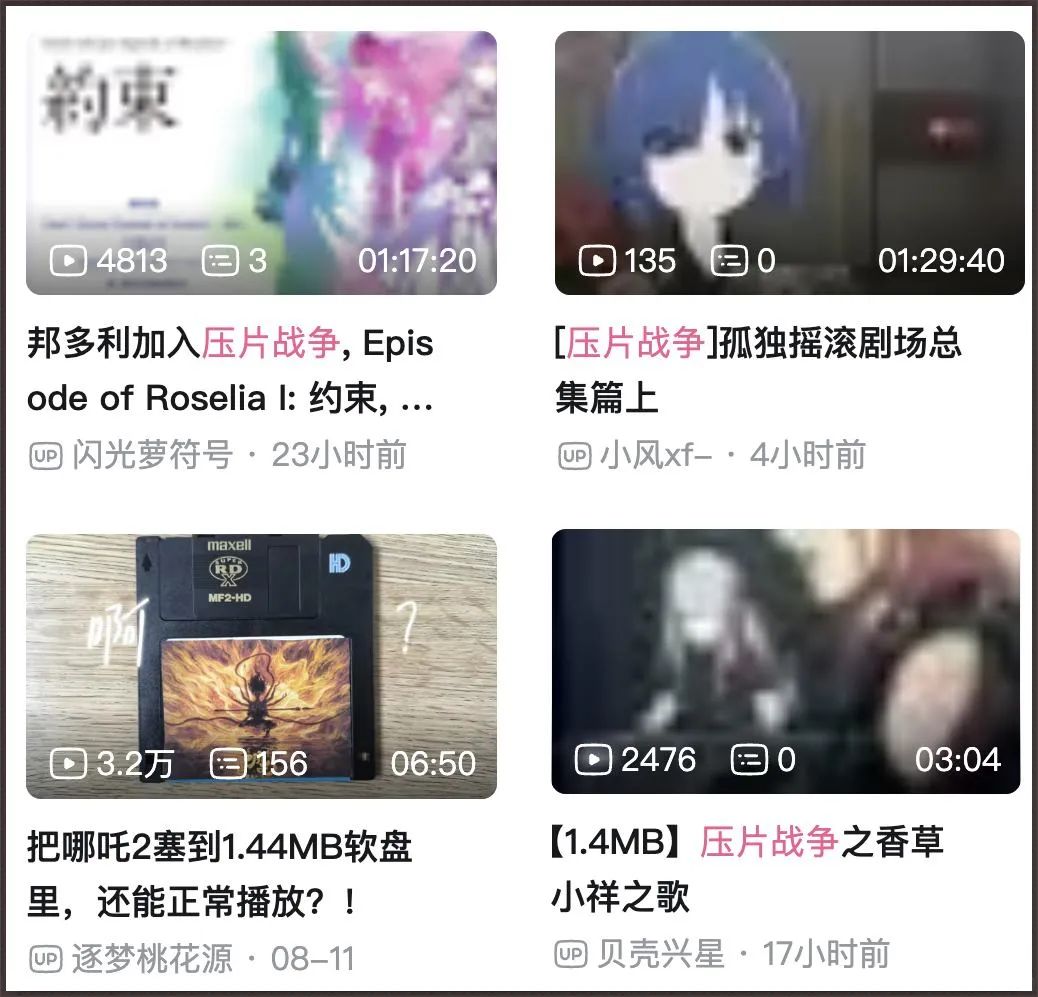The height and width of the screenshot is (997, 1038).
Task: Open the 哪吒2 1.44MB软盘 video
Action: point(261,666)
